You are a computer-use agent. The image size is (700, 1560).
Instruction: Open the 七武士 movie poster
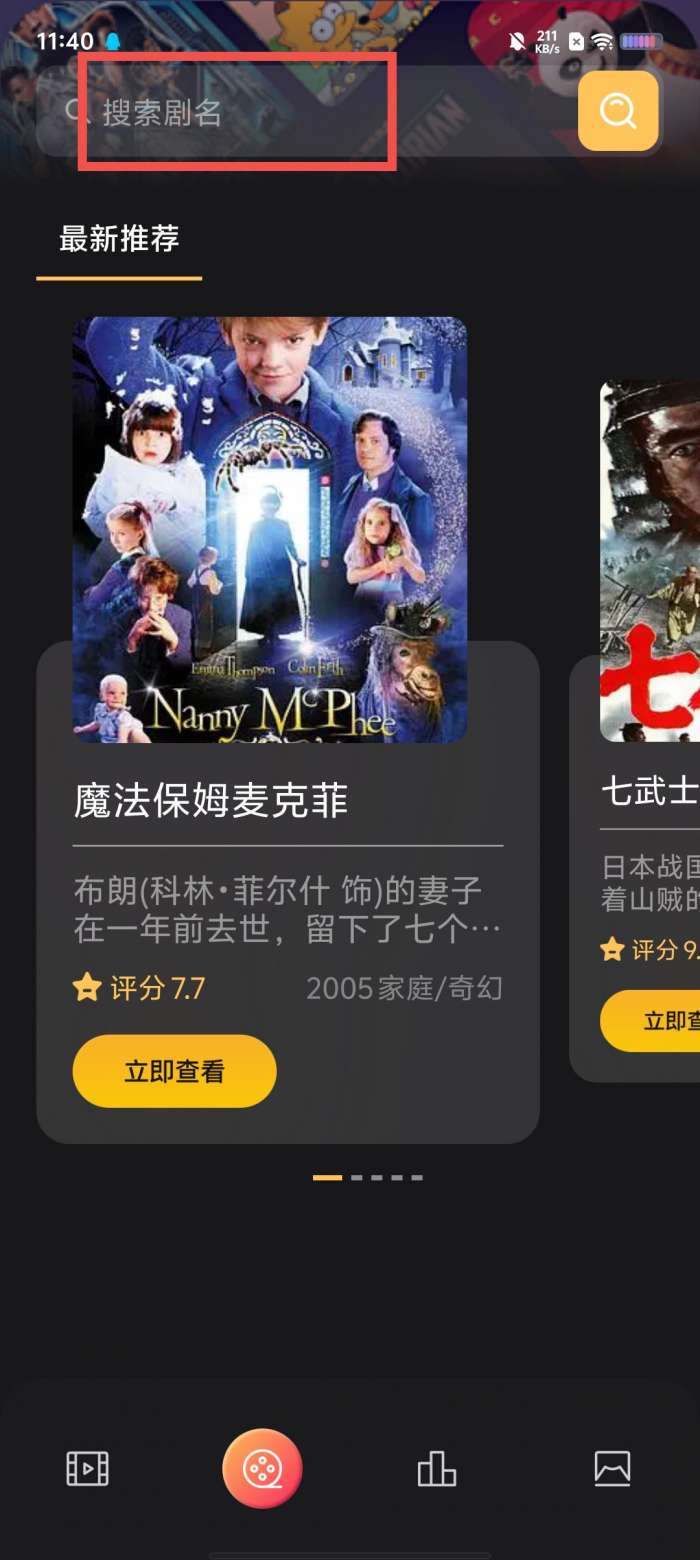(650, 560)
